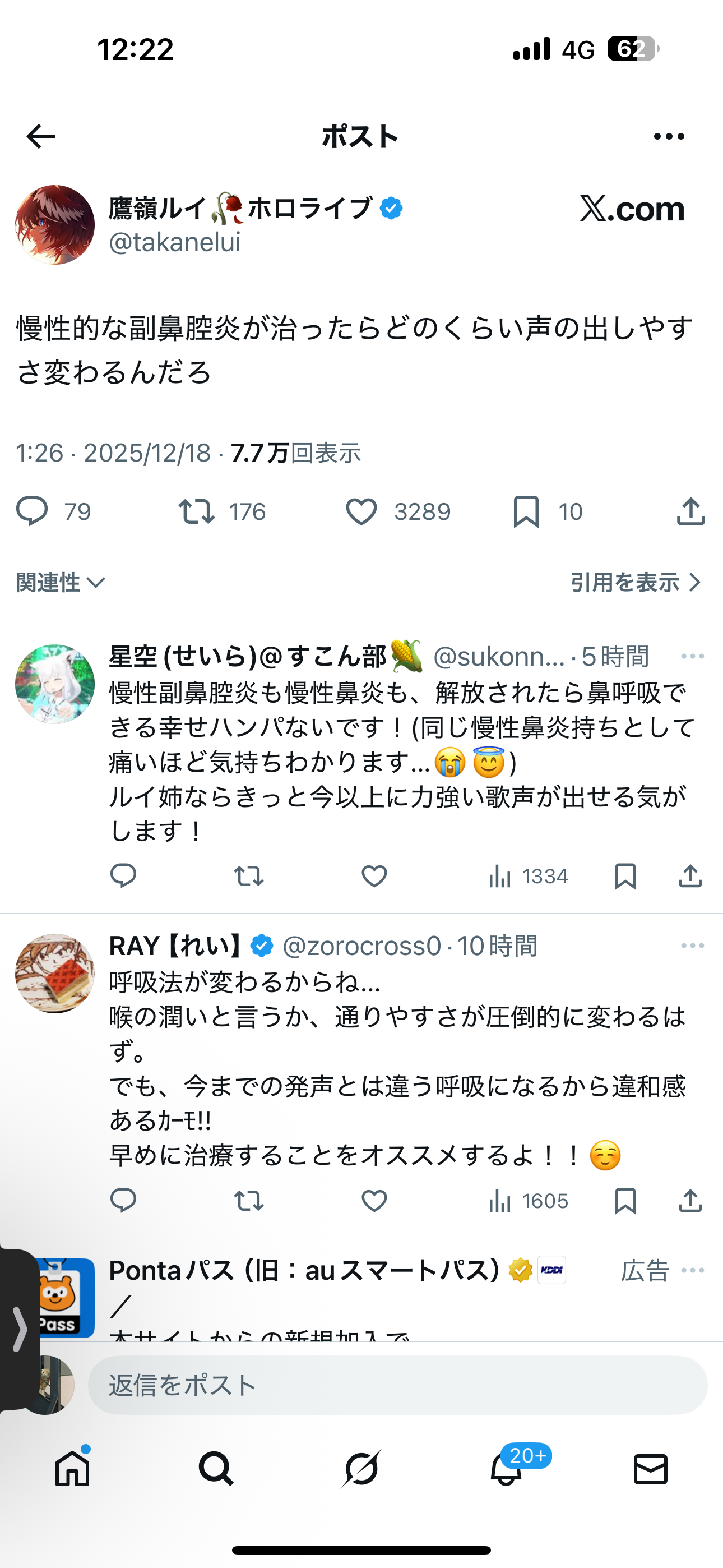Switch to the Home tab

72,1469
